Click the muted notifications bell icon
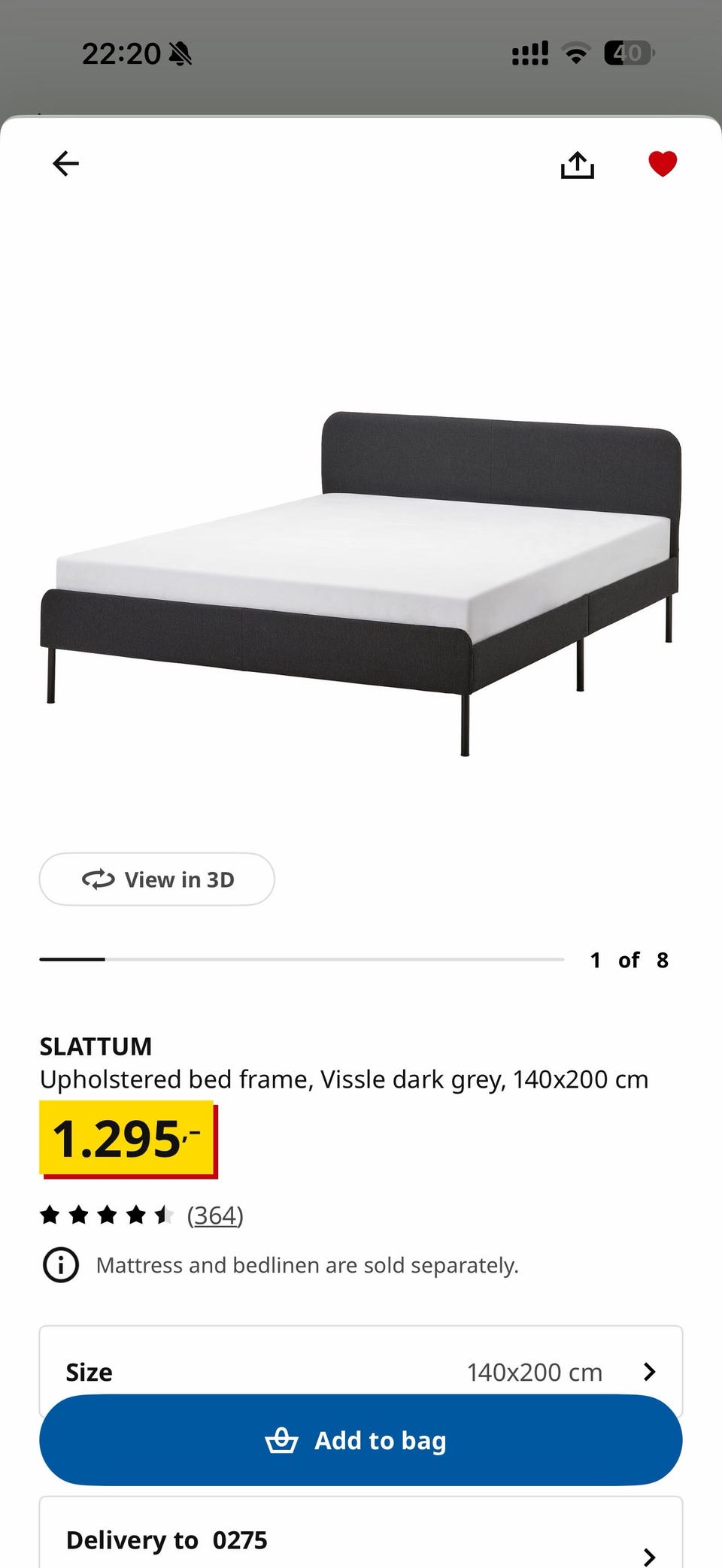The image size is (722, 1568). pos(179,51)
